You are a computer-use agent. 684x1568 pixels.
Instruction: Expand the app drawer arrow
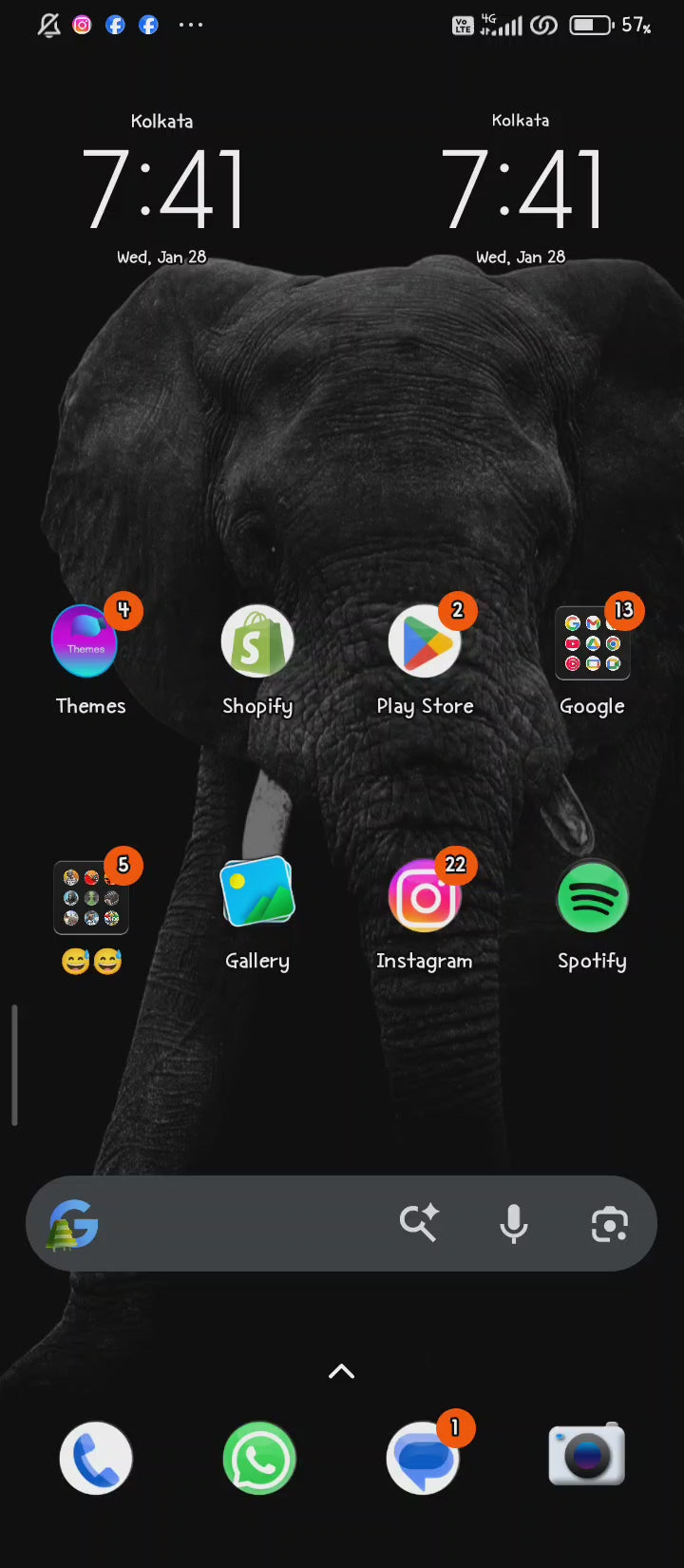coord(341,1371)
